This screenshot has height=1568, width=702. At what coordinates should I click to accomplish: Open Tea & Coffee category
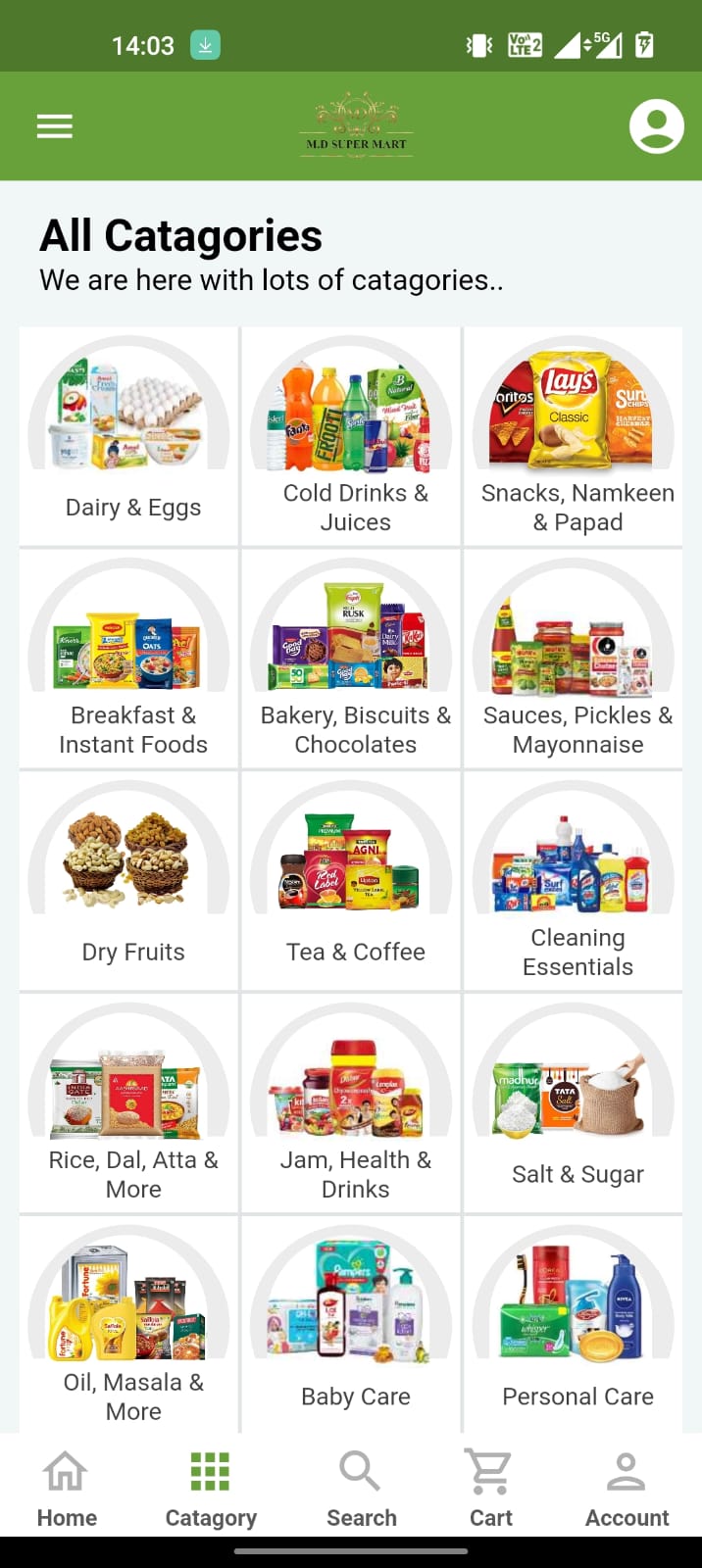point(351,881)
